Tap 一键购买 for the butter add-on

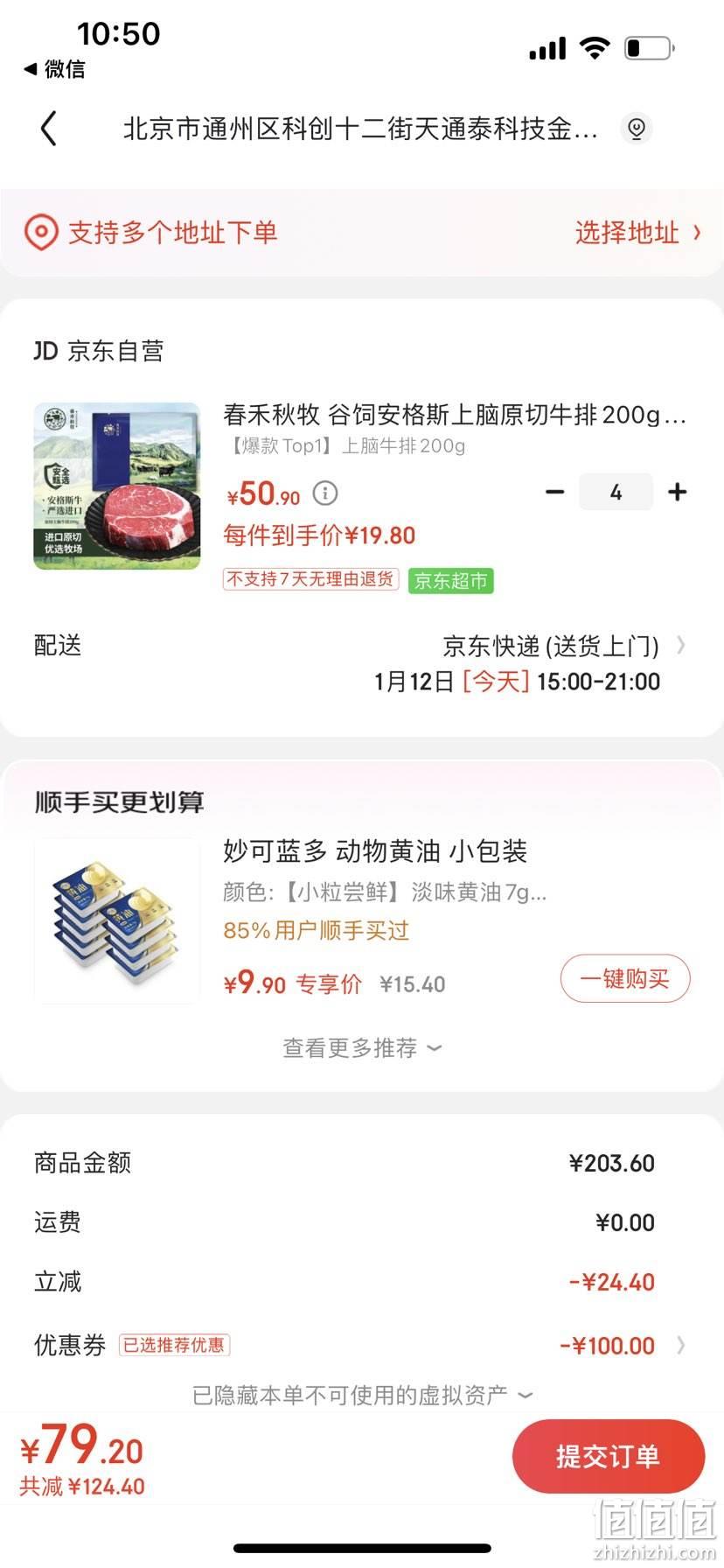625,978
